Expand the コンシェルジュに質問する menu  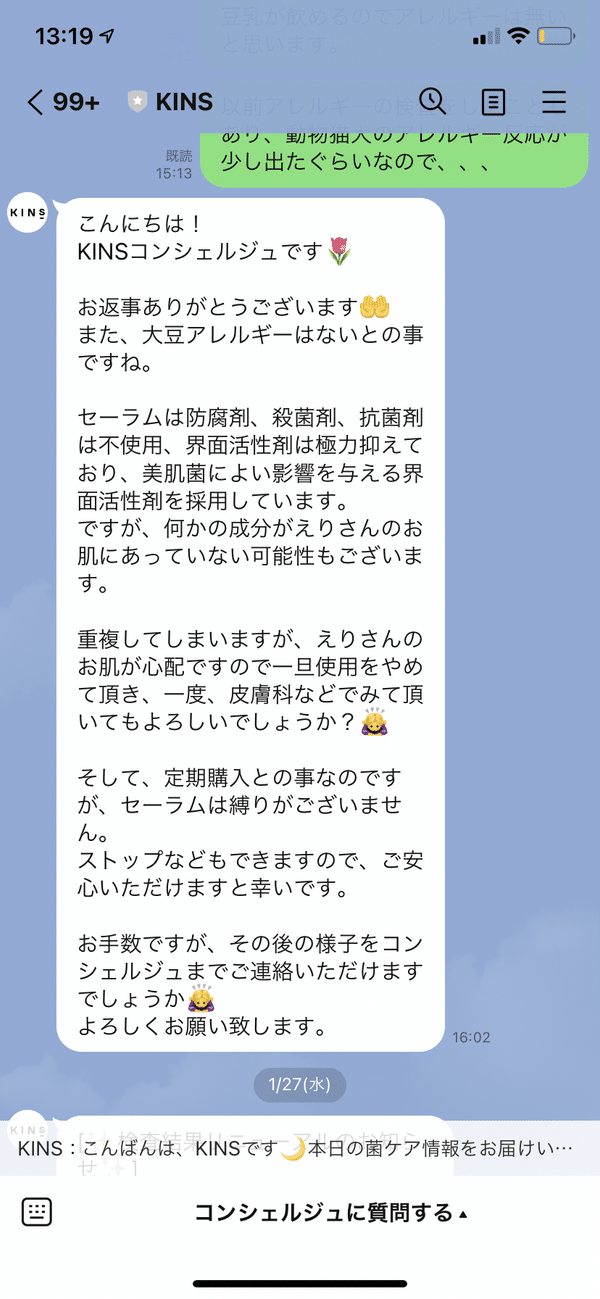point(330,1213)
